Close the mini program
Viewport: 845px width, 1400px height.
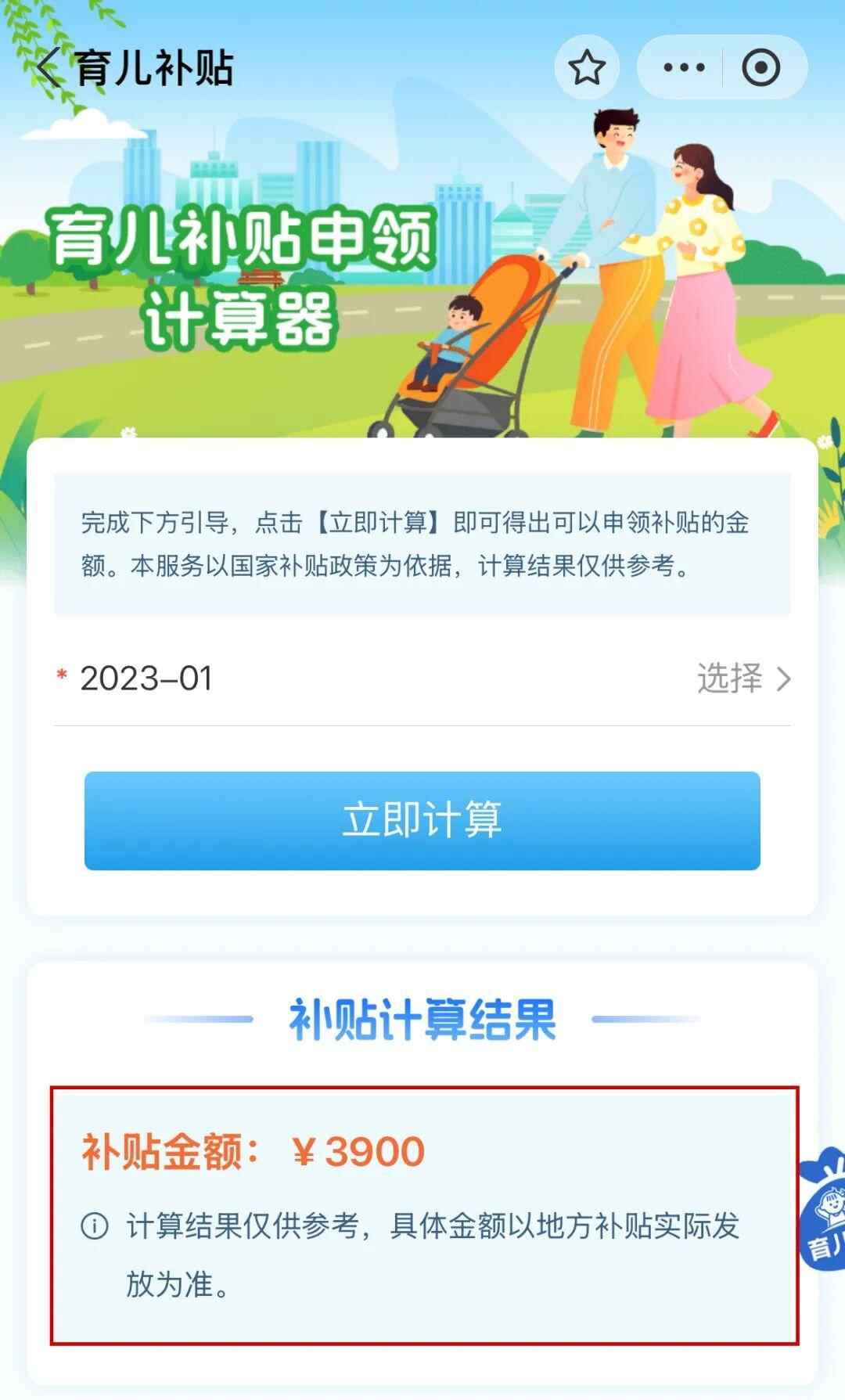pos(760,68)
